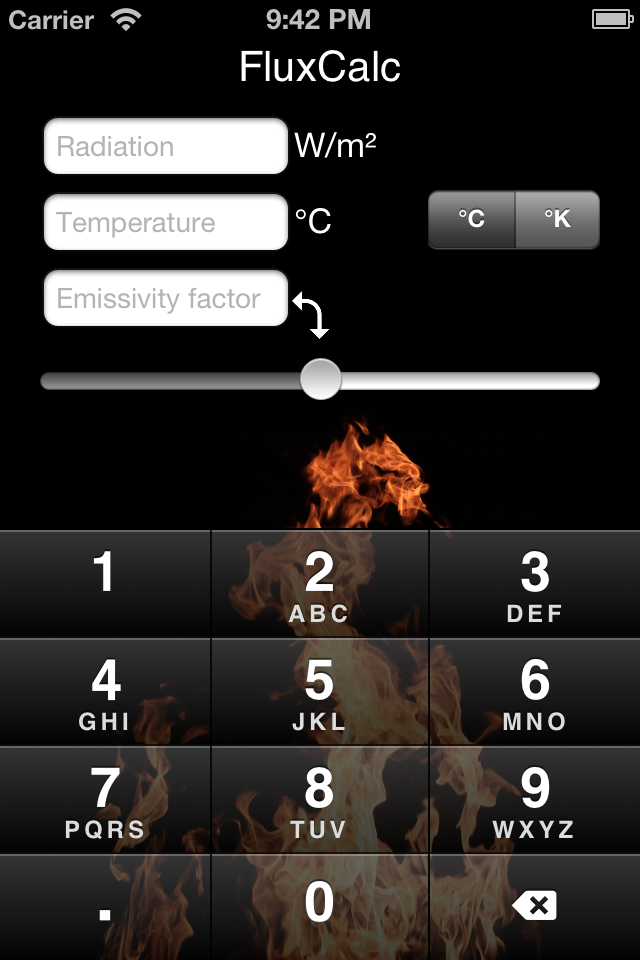
Task: Insert a decimal point
Action: [x=105, y=906]
